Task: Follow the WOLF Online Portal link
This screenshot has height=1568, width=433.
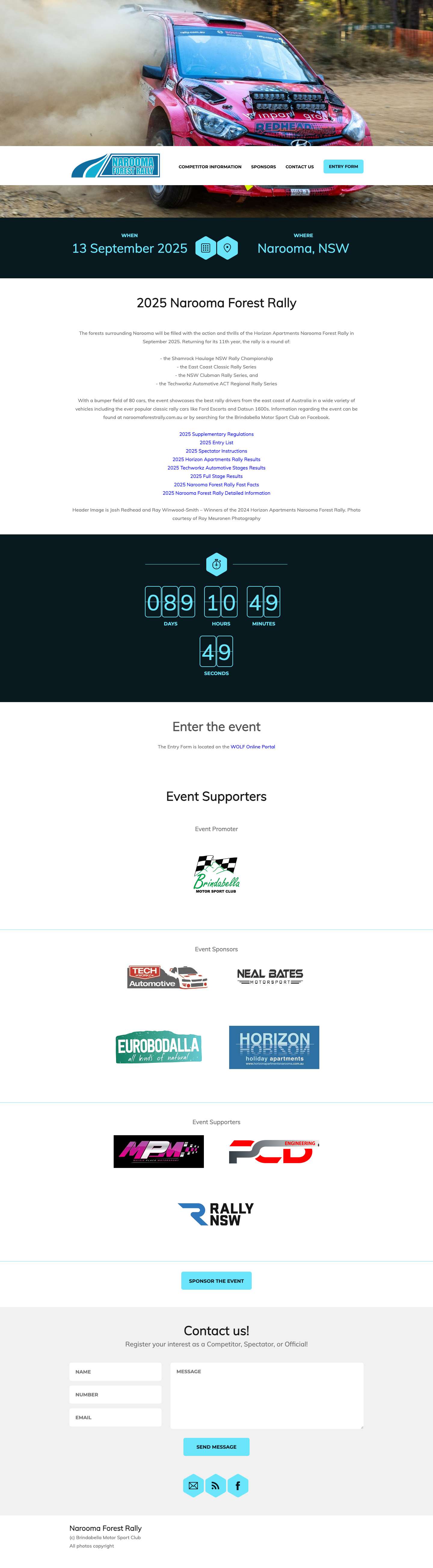Action: click(253, 747)
